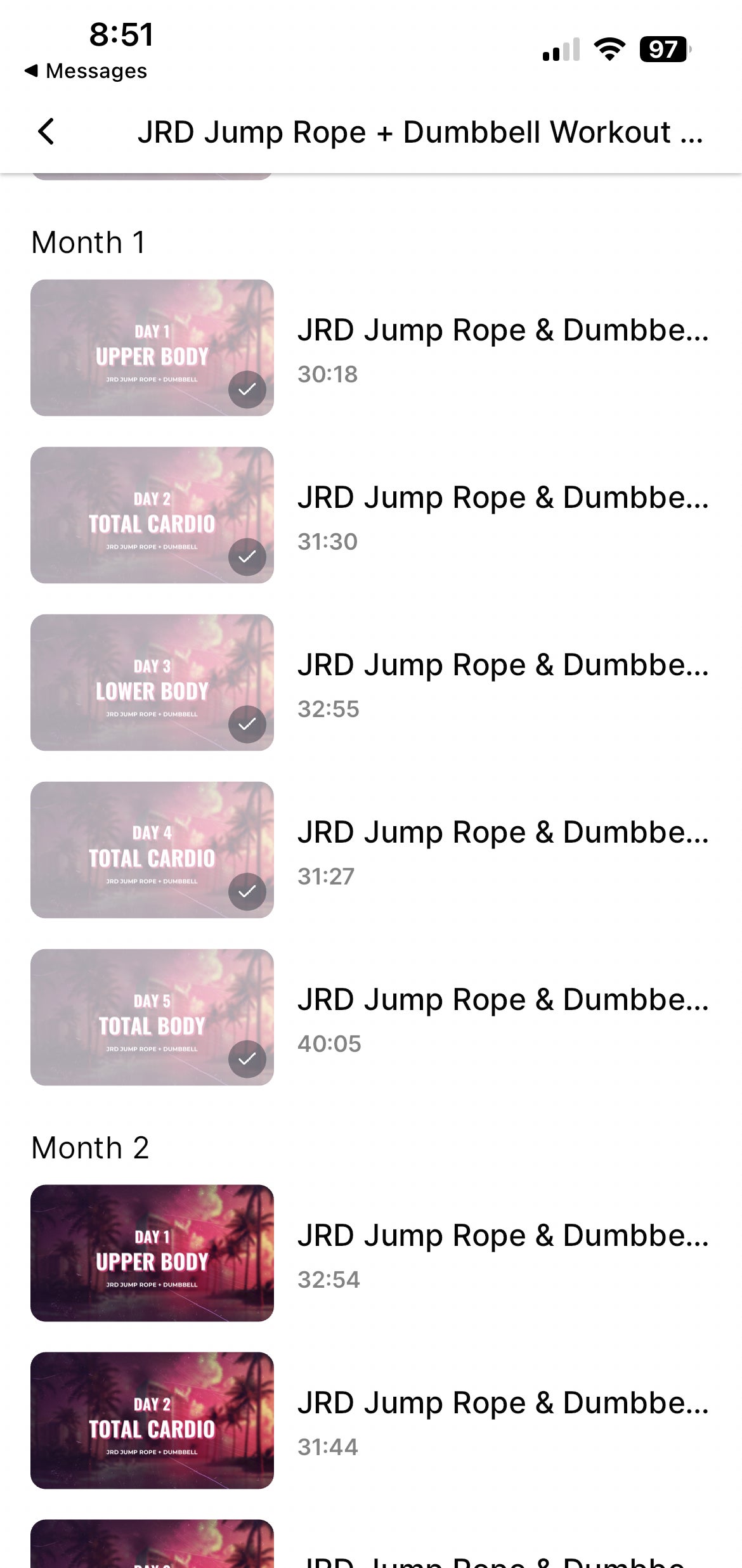742x1568 pixels.
Task: Select Month 1 Day 4 Total Cardio workout
Action: pos(152,850)
